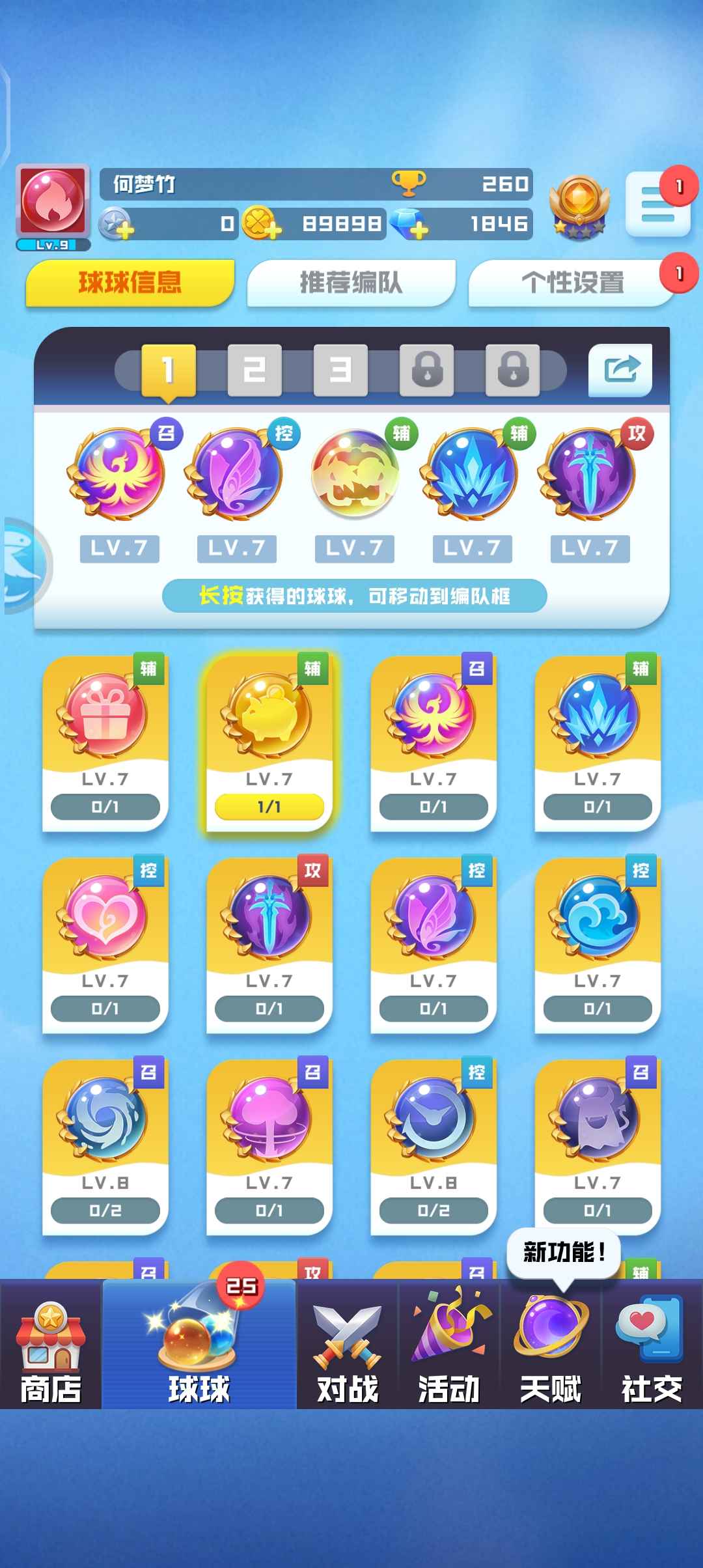The height and width of the screenshot is (1568, 703).
Task: Go to the 商店 shop tab
Action: click(x=51, y=1345)
